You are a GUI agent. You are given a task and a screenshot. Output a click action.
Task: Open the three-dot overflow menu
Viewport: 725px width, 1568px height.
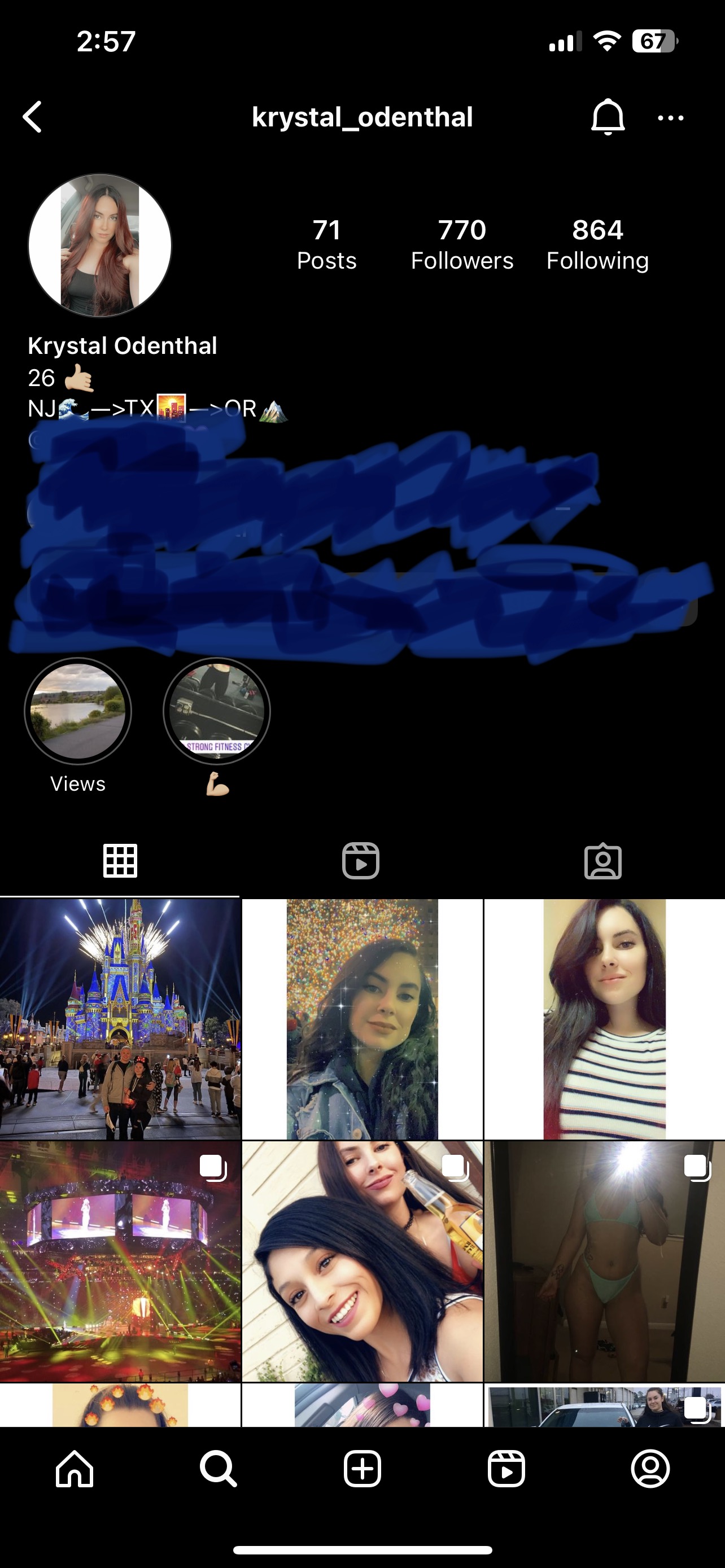tap(671, 118)
